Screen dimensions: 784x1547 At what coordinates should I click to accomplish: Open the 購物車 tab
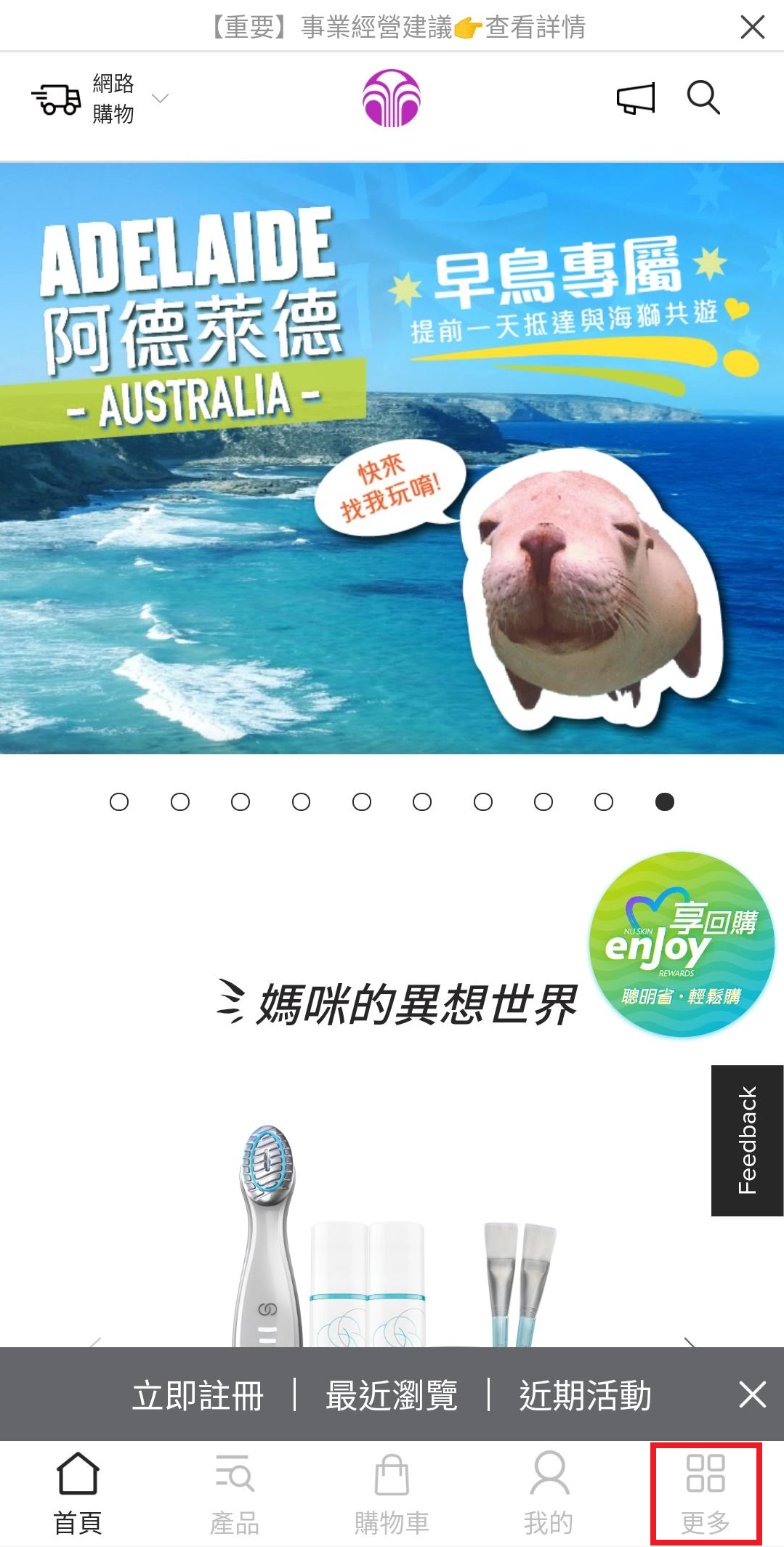392,1494
